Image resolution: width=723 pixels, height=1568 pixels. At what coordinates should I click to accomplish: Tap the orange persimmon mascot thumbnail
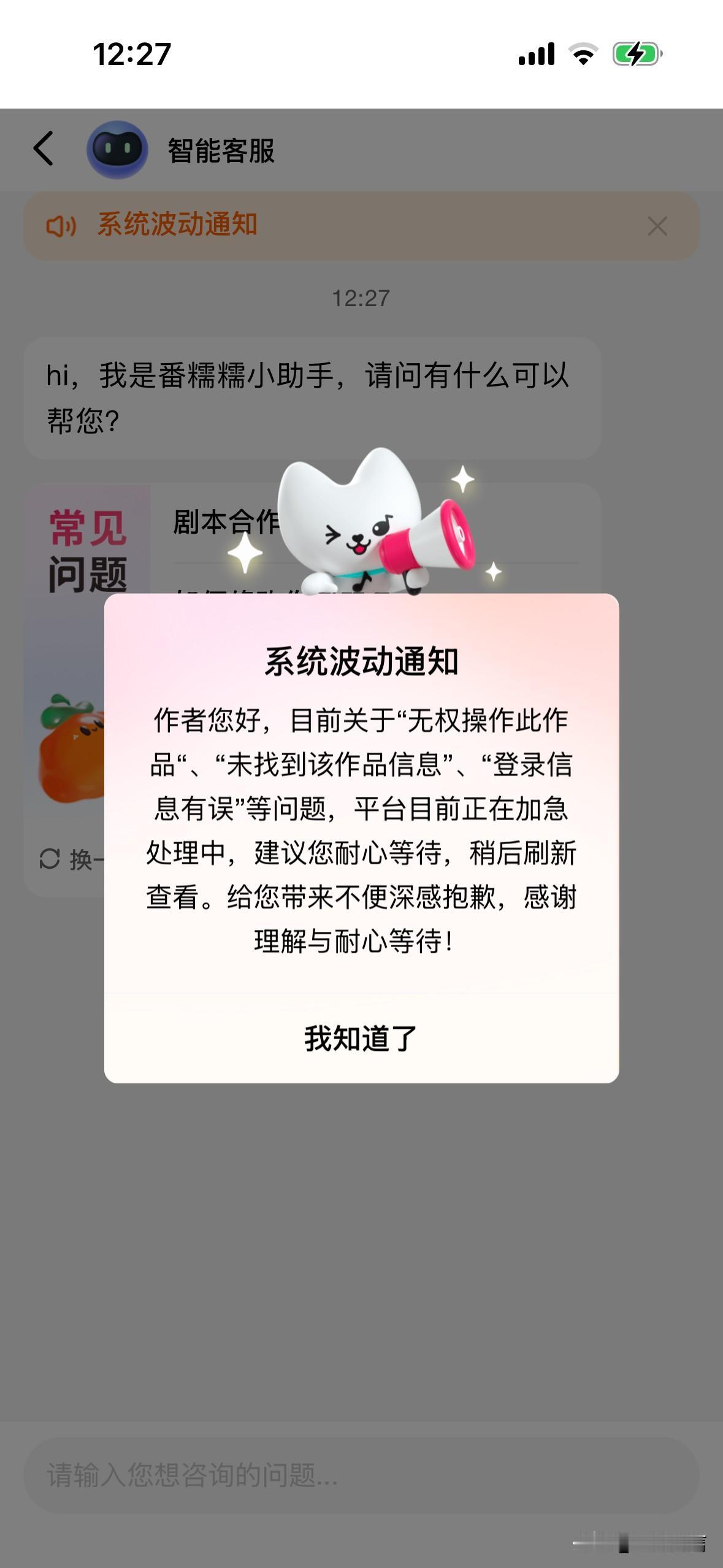click(67, 755)
